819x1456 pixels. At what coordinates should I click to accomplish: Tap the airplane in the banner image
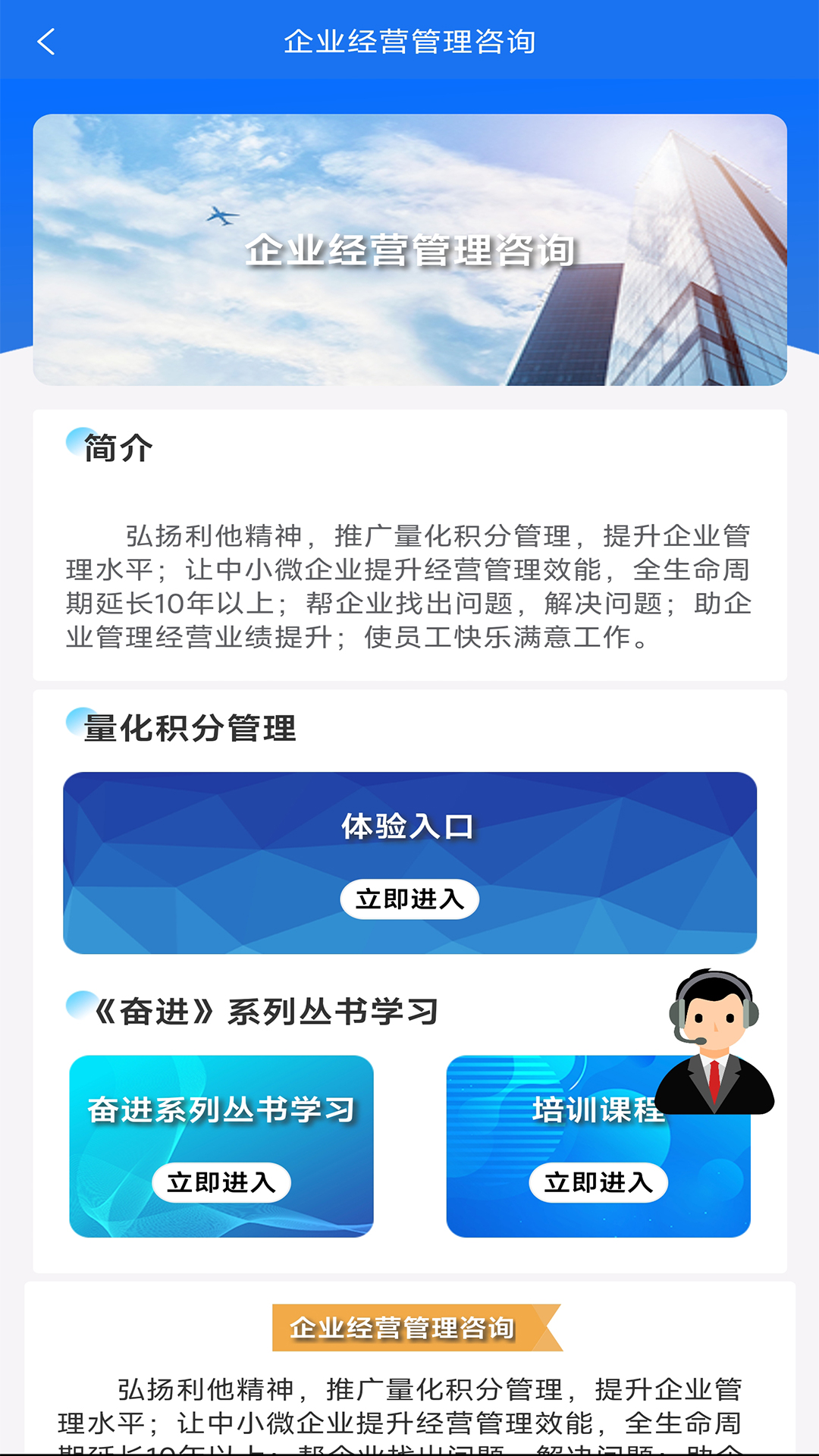click(x=221, y=215)
